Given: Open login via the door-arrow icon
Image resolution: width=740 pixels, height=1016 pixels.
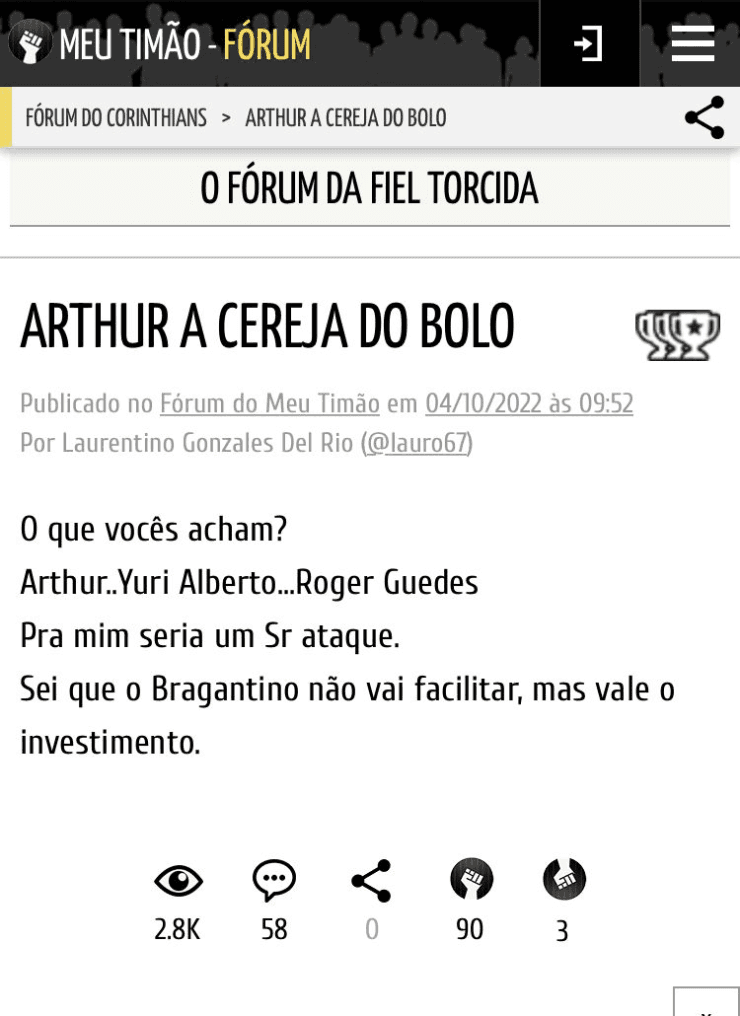Looking at the screenshot, I should [590, 43].
